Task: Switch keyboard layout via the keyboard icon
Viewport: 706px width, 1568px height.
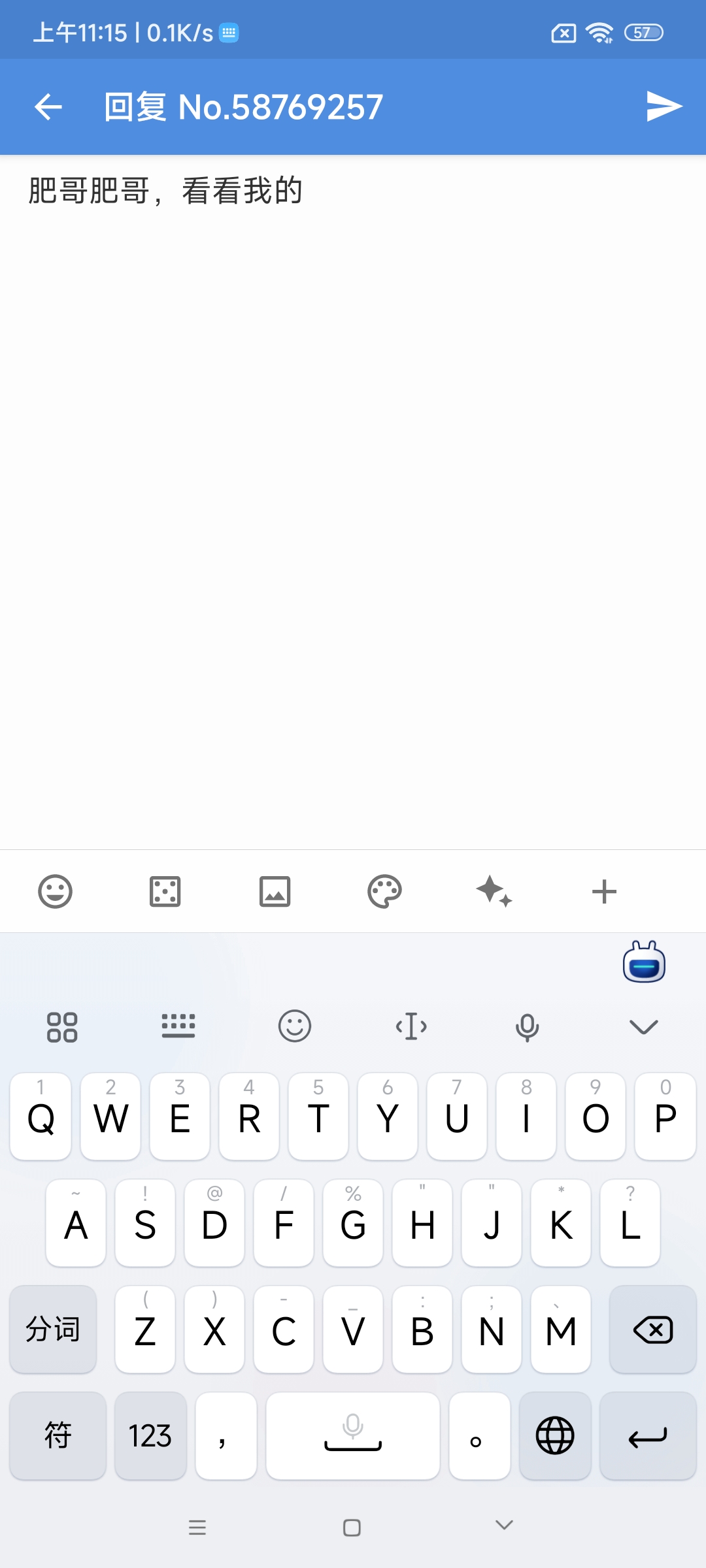Action: coord(178,1026)
